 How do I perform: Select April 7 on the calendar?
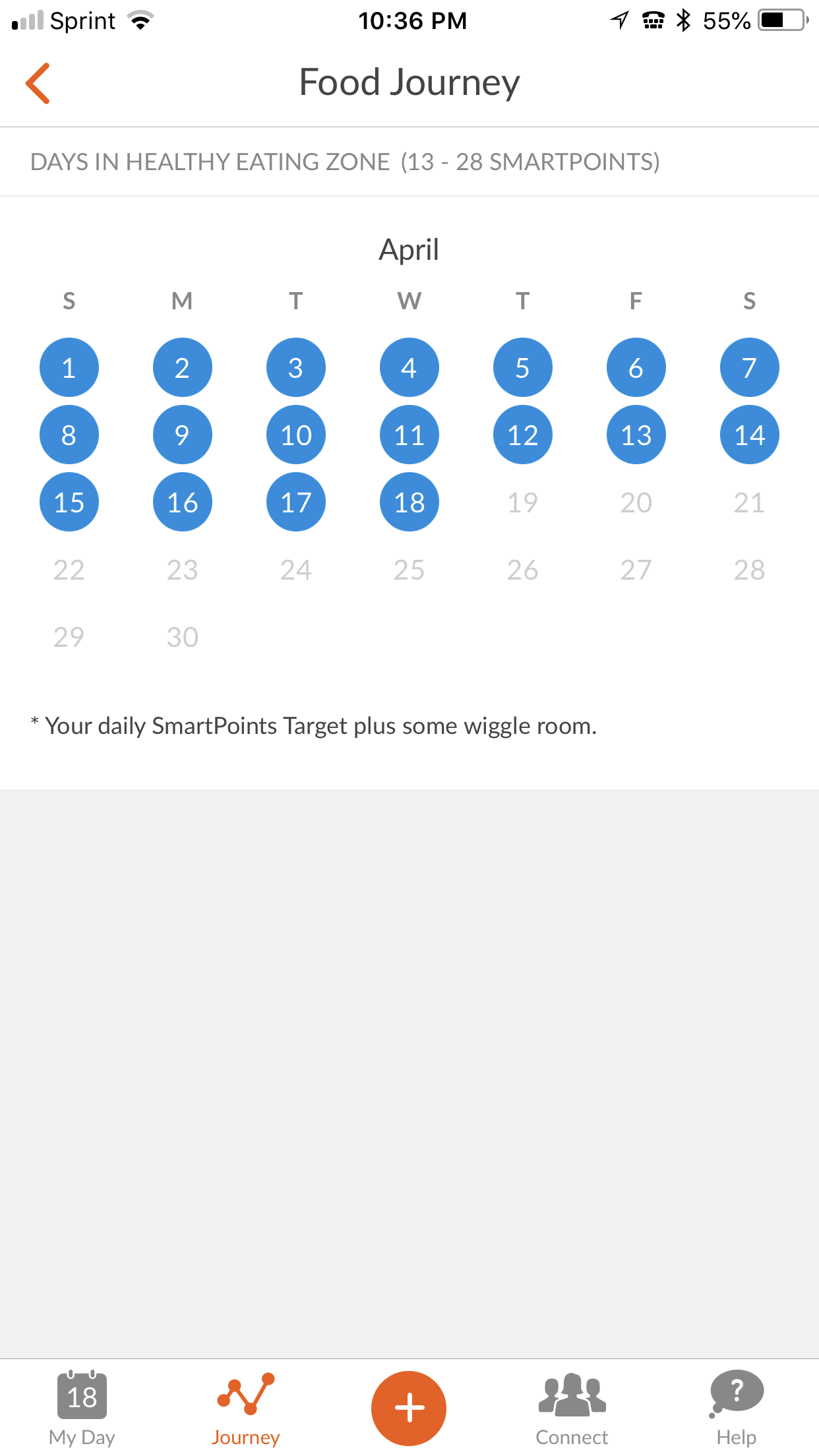coord(749,368)
